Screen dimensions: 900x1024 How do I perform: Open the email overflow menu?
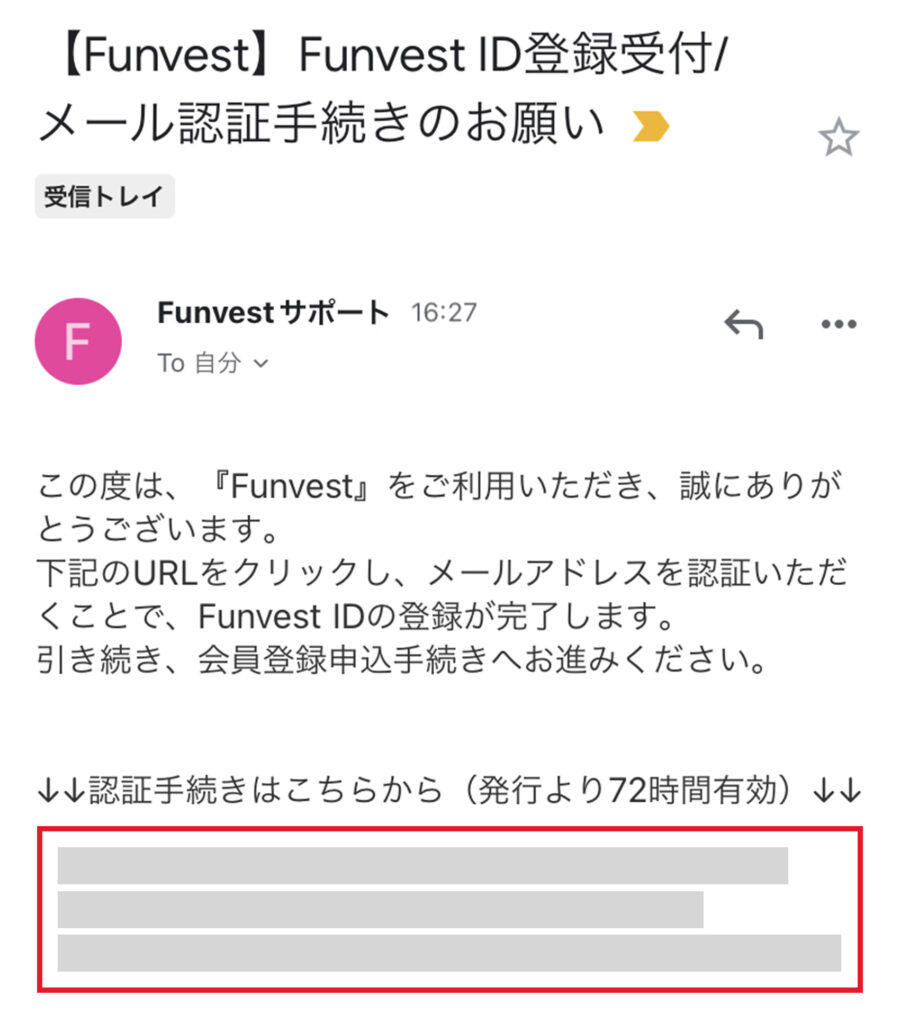click(838, 325)
